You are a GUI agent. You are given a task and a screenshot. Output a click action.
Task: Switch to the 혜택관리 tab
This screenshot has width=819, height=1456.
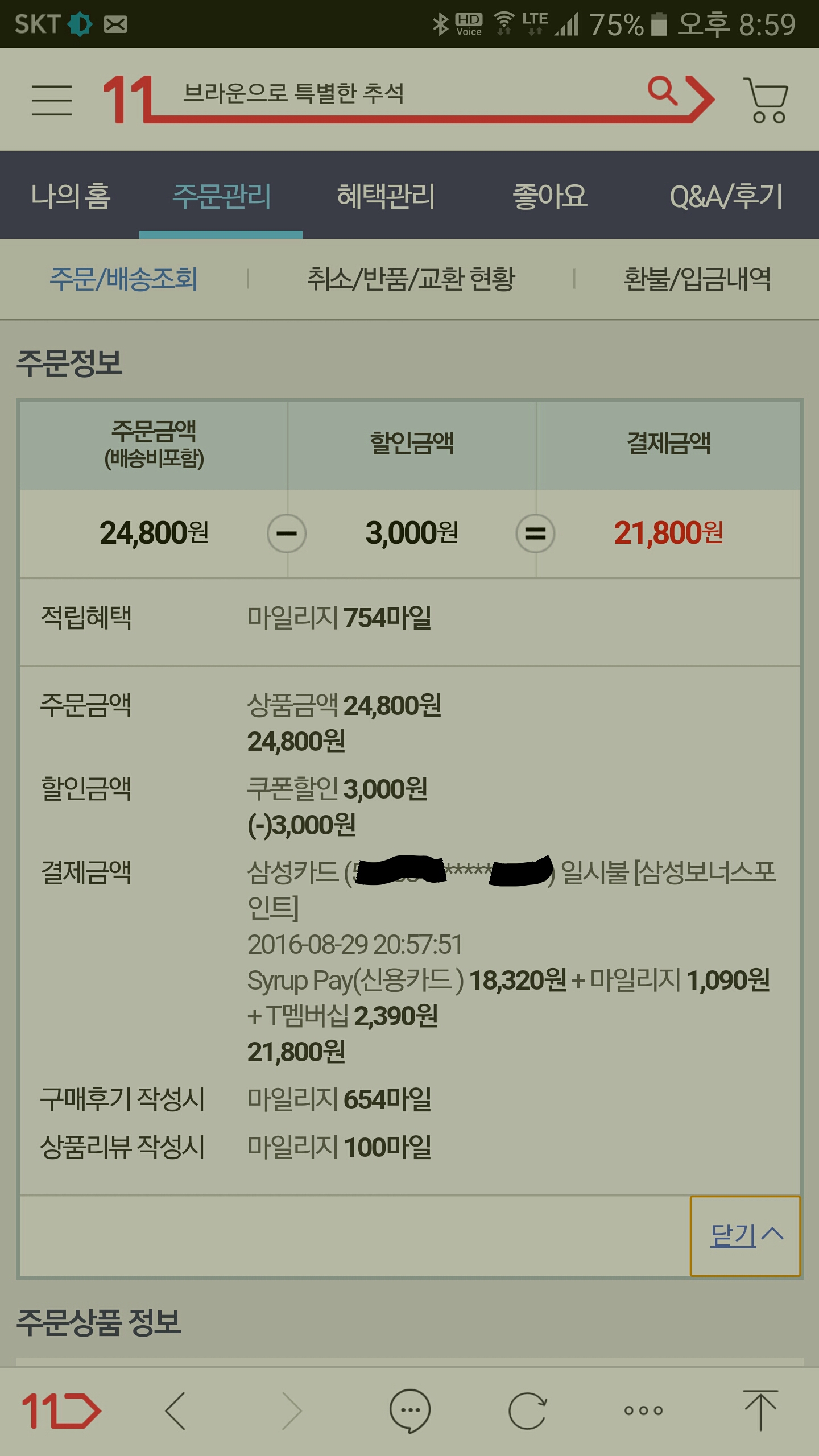tap(386, 196)
